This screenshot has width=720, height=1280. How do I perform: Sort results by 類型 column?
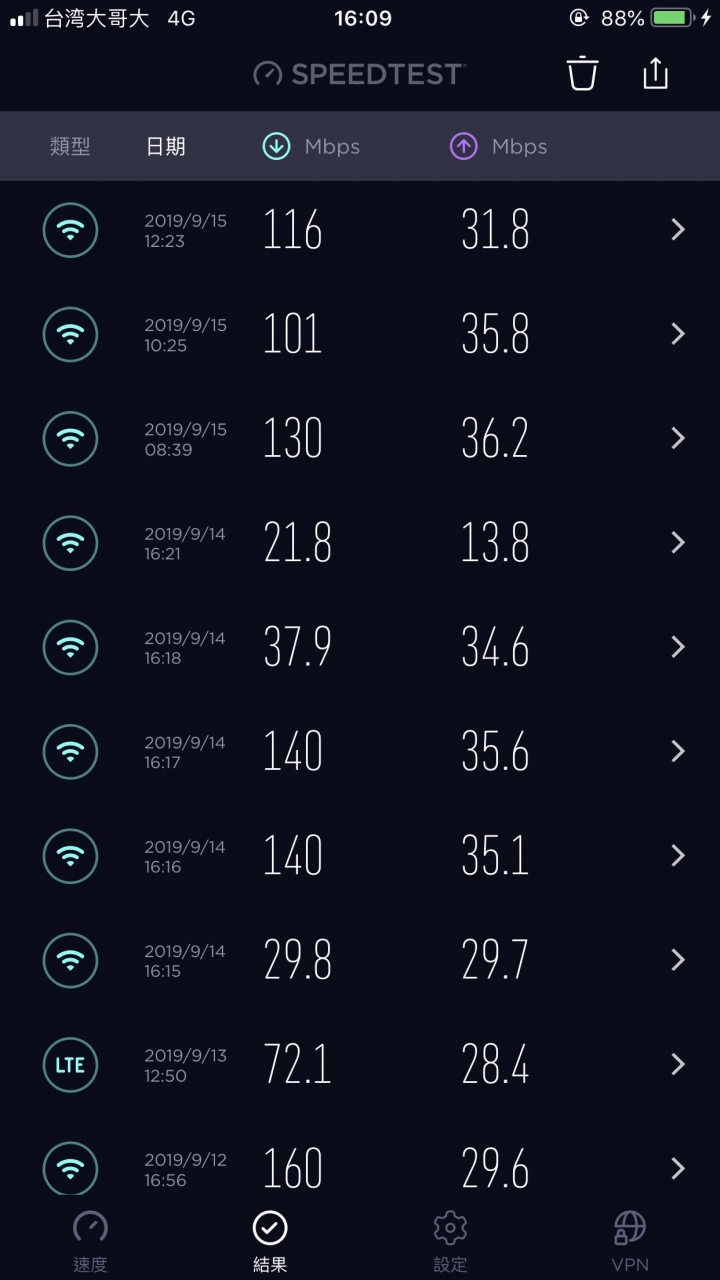pos(70,146)
